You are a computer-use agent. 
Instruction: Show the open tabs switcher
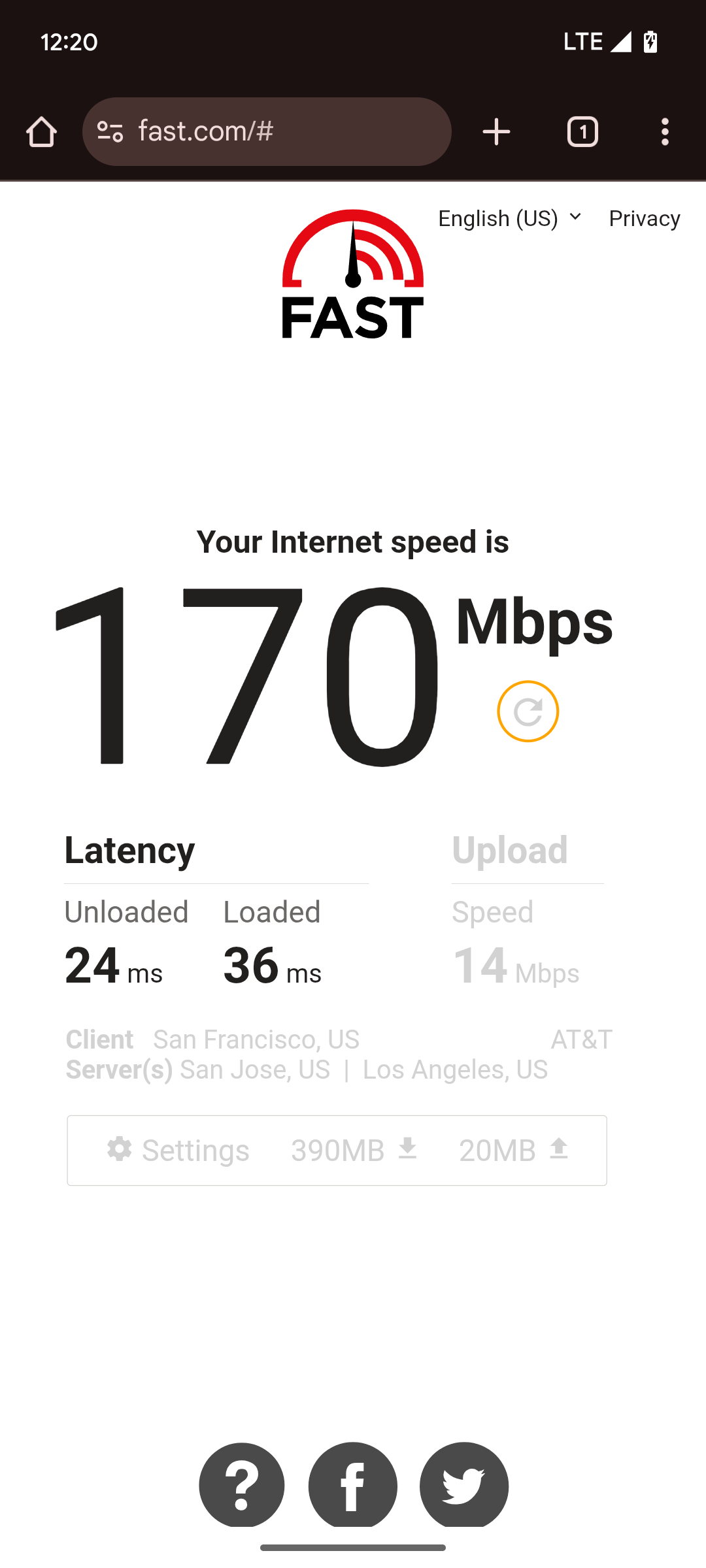coord(582,132)
